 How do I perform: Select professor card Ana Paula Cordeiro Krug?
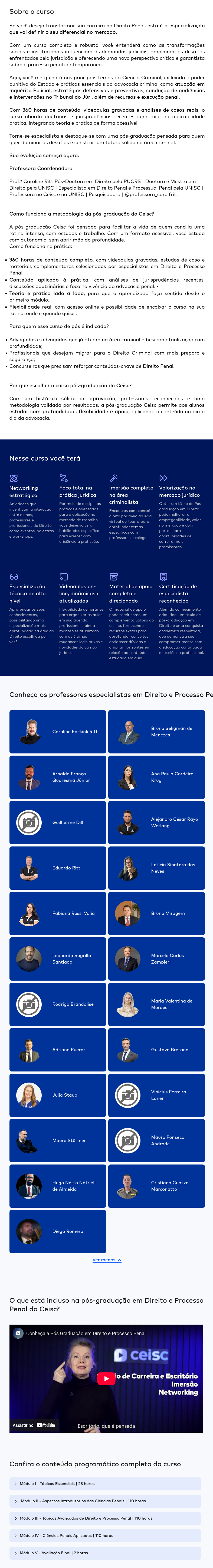coord(156,777)
